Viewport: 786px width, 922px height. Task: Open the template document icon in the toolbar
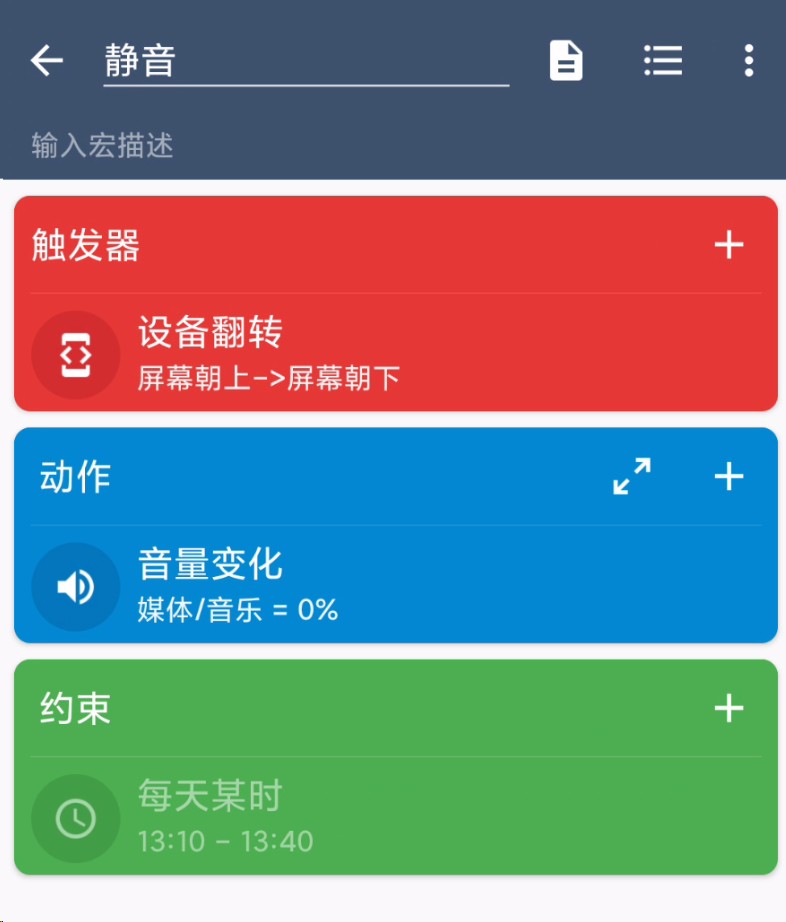[565, 60]
